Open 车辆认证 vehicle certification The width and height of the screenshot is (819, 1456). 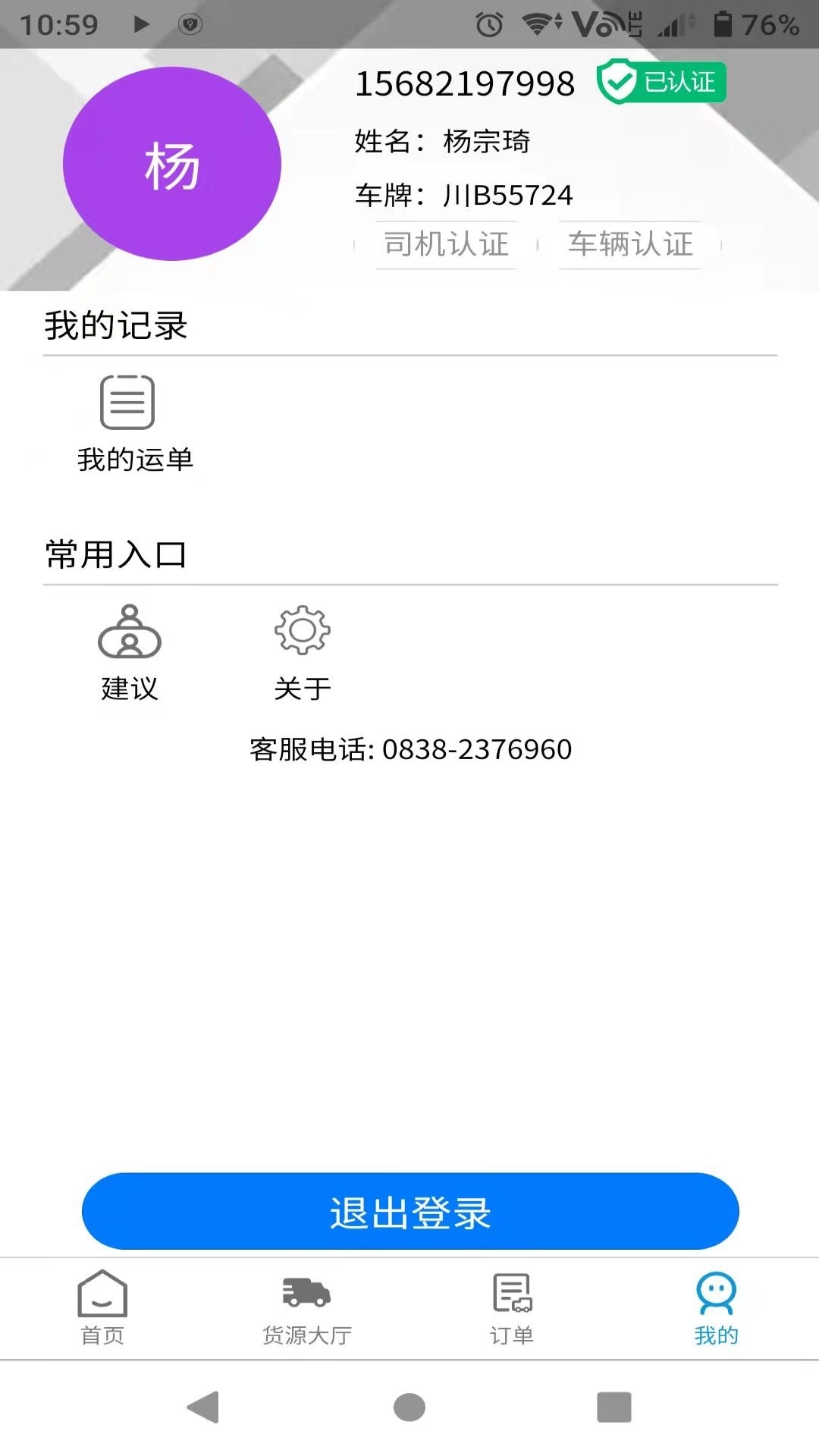(x=629, y=244)
